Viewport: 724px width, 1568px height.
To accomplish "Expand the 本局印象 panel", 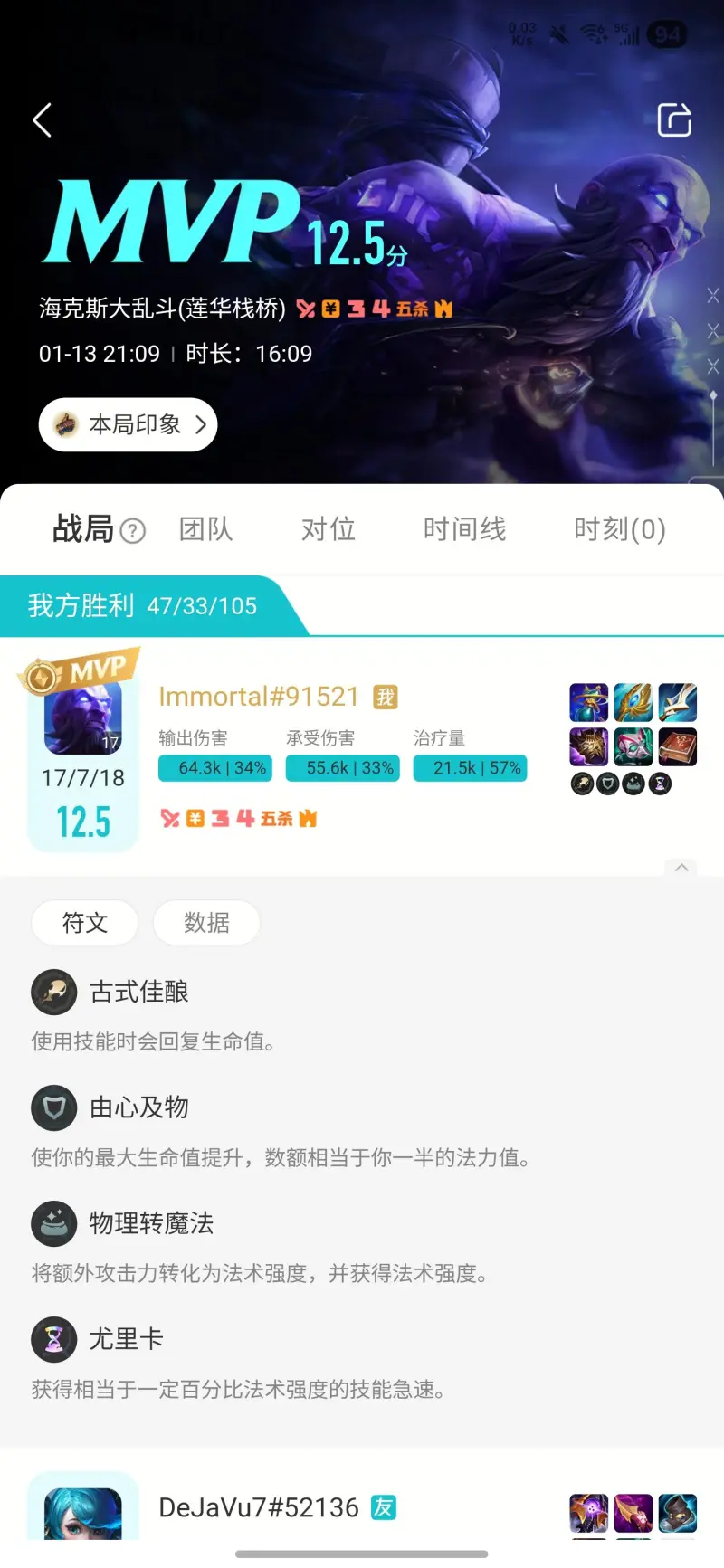I will [x=127, y=424].
